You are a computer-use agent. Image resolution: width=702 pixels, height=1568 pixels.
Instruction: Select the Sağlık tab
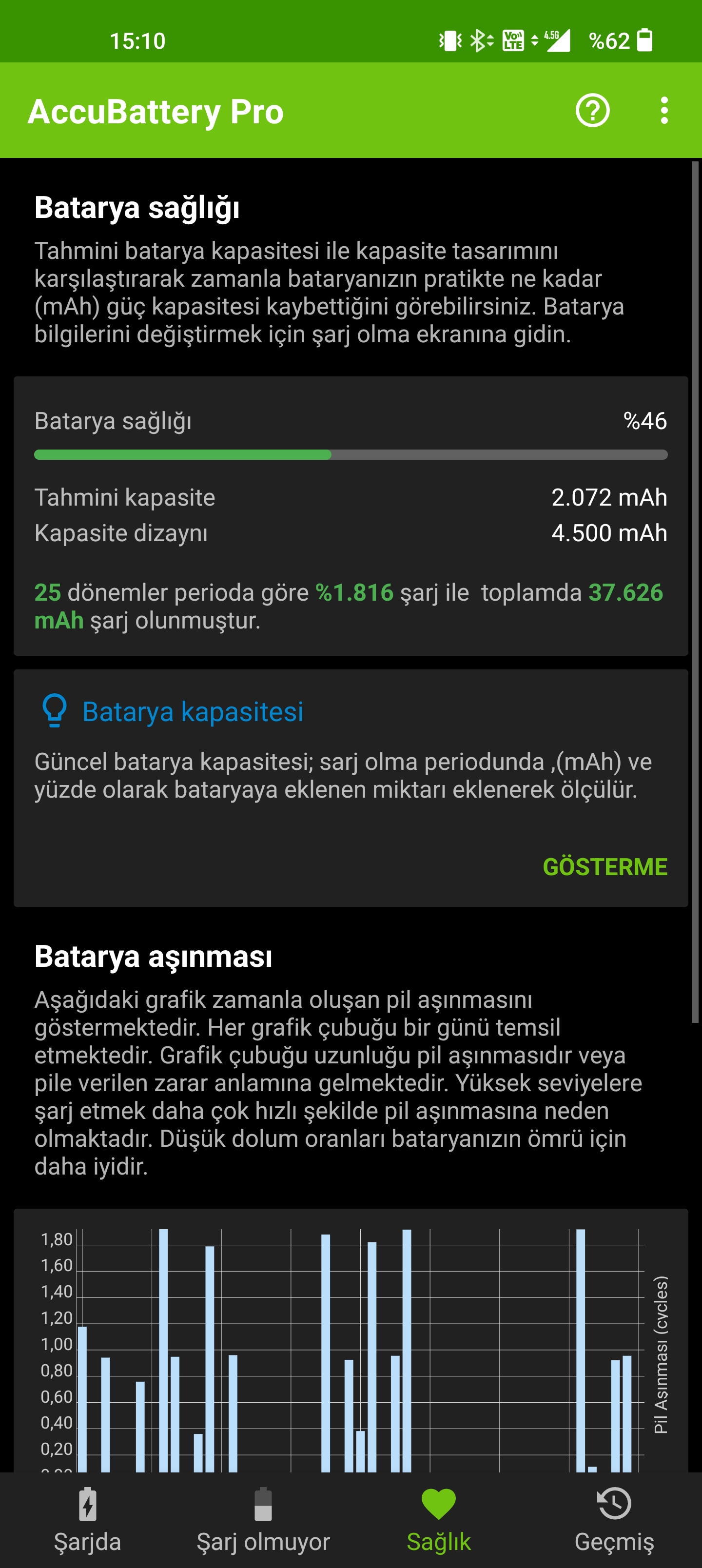(439, 1520)
